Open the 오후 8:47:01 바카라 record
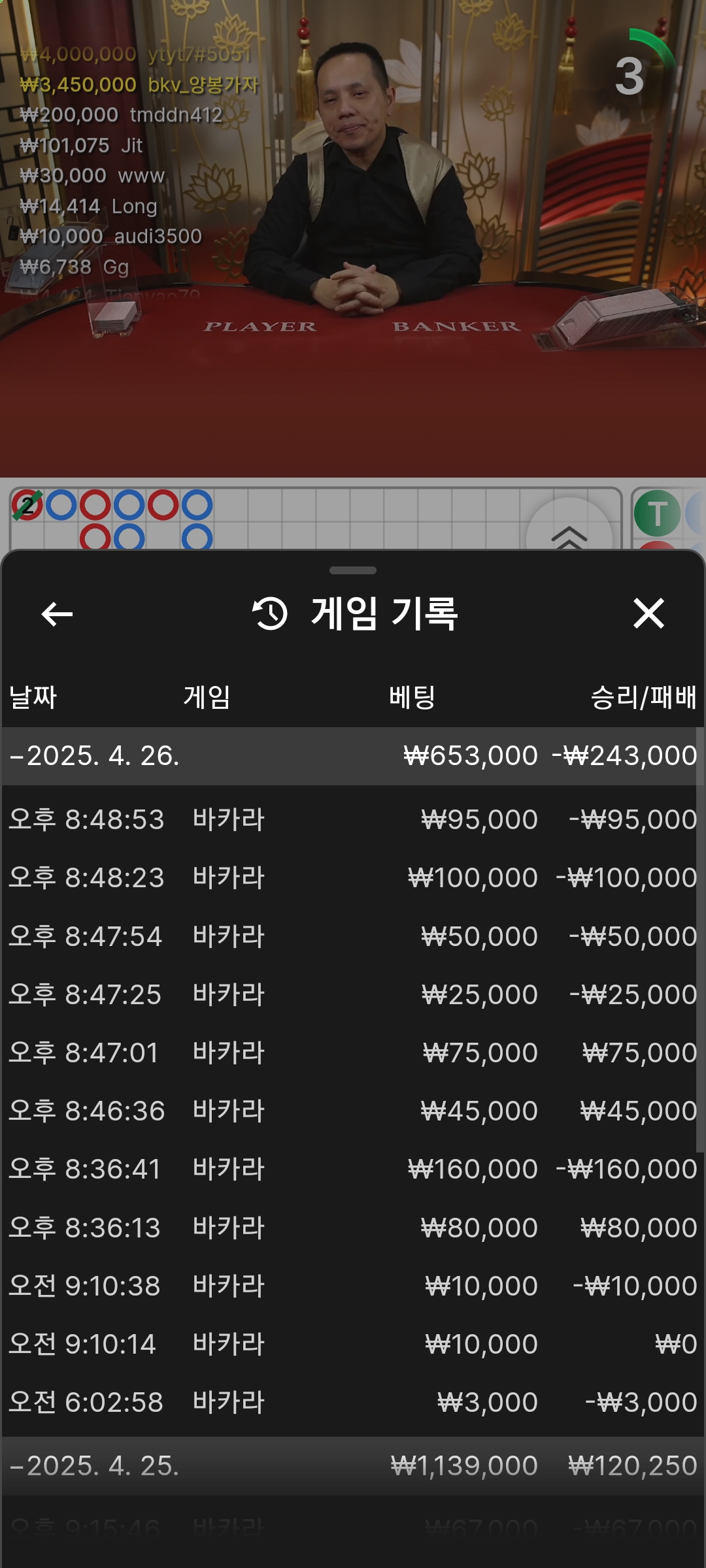Image resolution: width=706 pixels, height=1568 pixels. (352, 1053)
